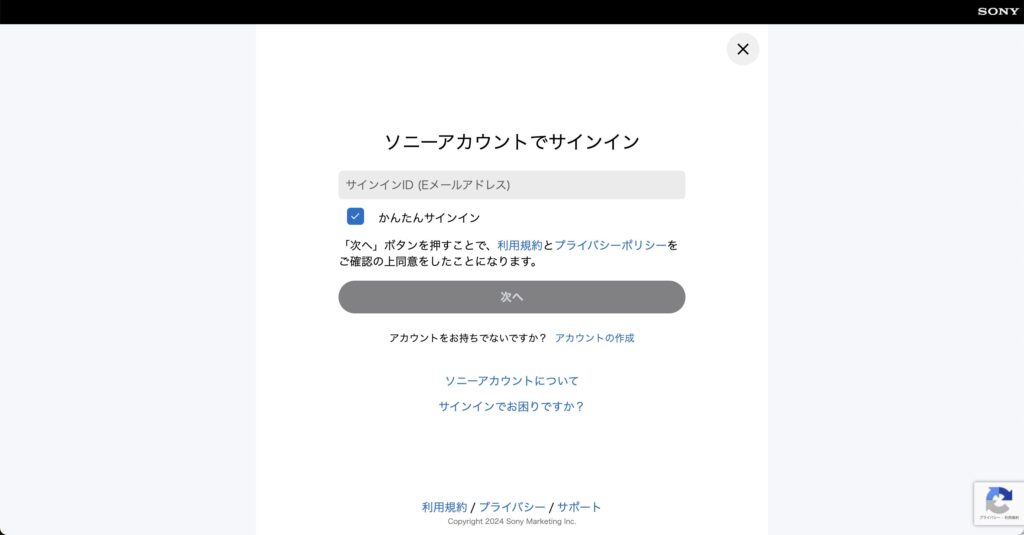The height and width of the screenshot is (535, 1024).
Task: Close the sign-in dialog
Action: click(742, 49)
